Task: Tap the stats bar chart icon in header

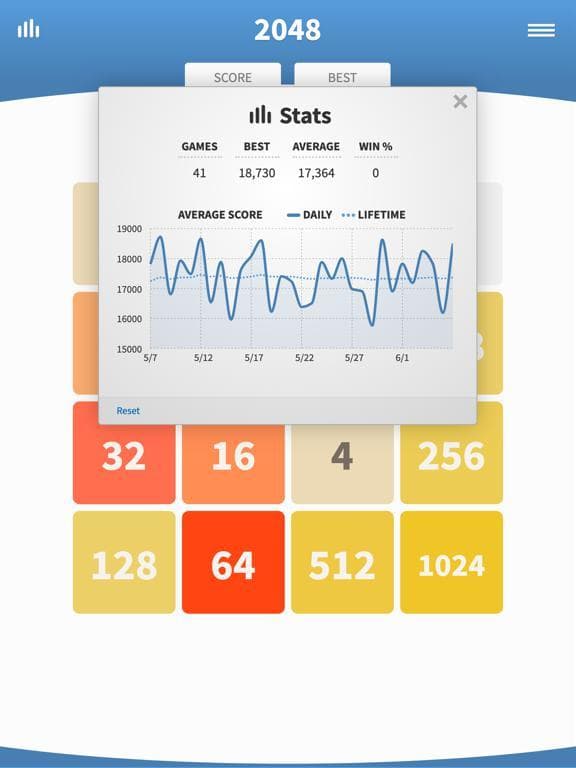Action: (28, 29)
